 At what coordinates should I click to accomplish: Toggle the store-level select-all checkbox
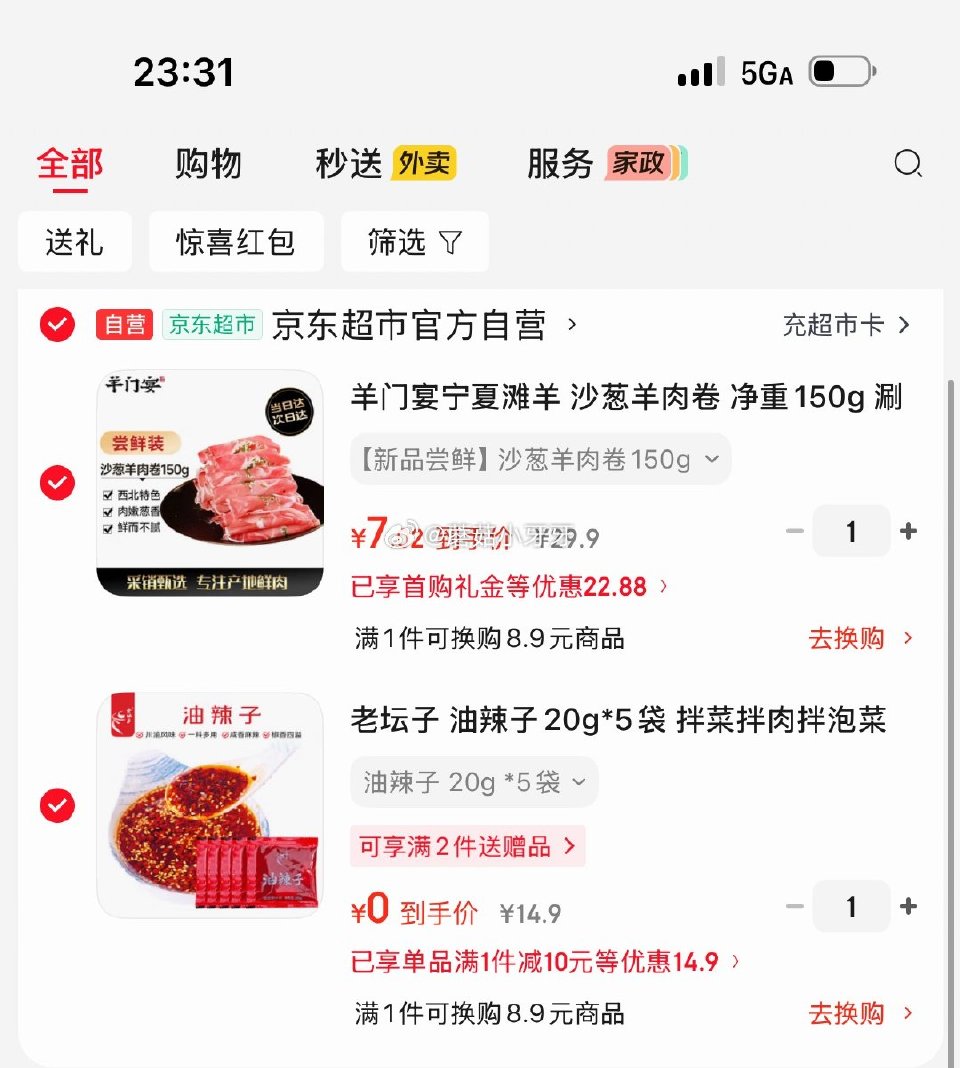[57, 324]
